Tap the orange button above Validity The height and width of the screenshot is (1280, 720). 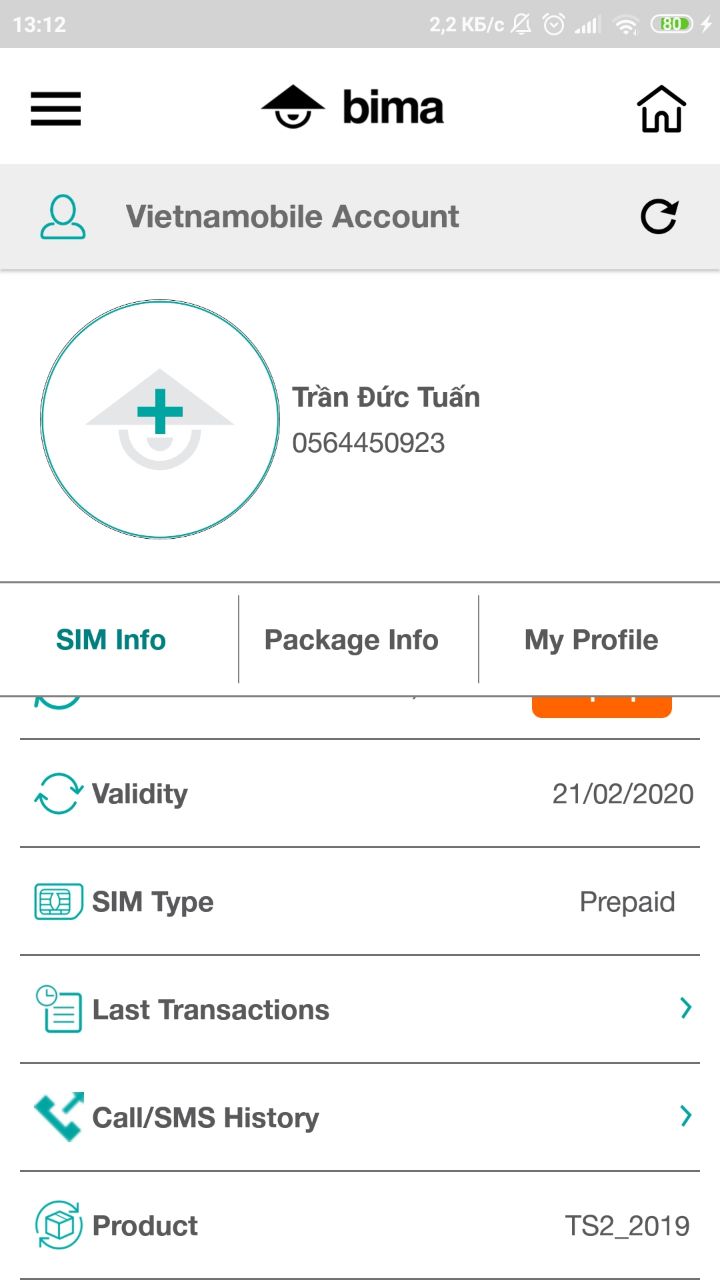coord(602,707)
